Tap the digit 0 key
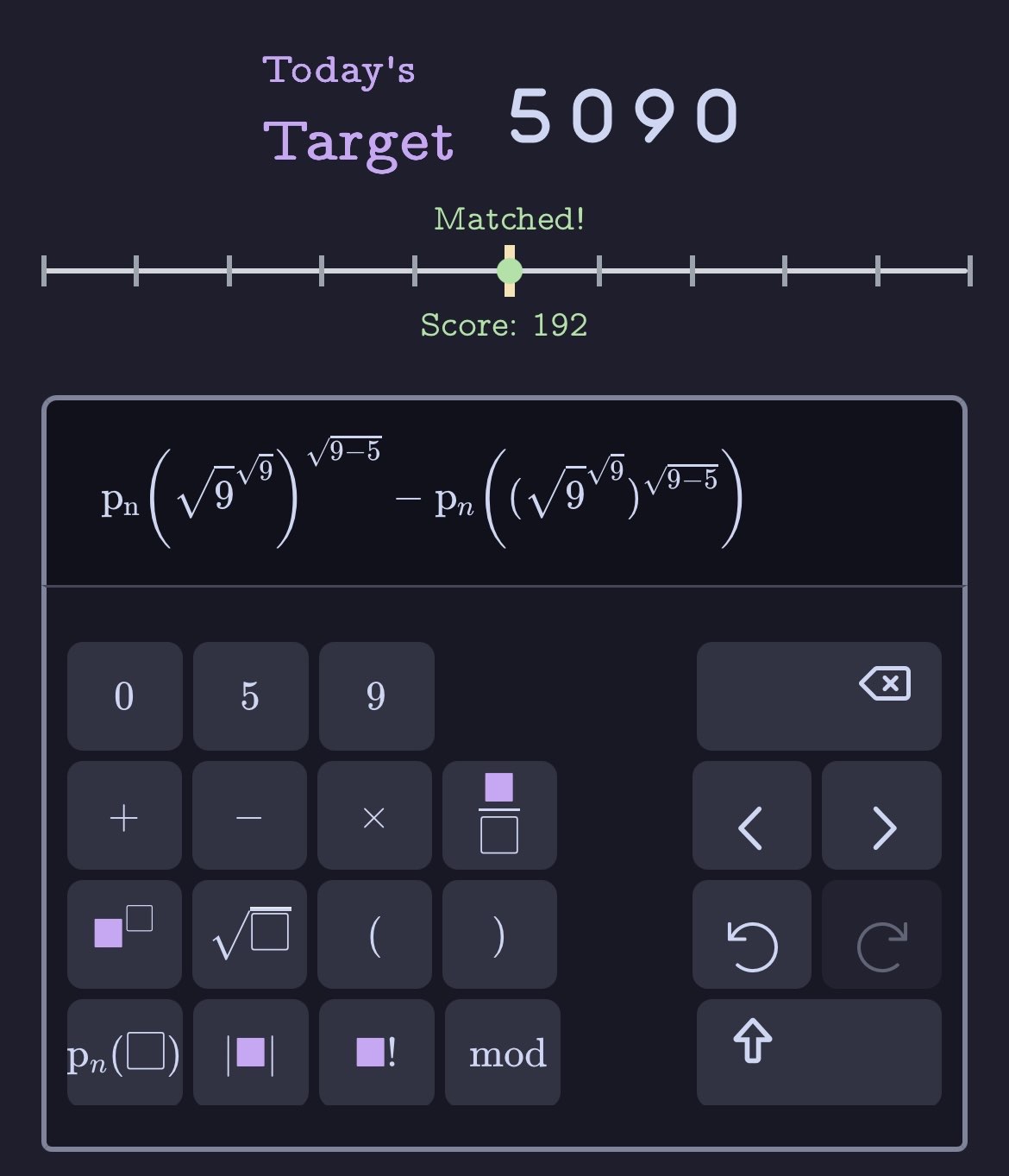Viewport: 1009px width, 1176px height. (124, 695)
